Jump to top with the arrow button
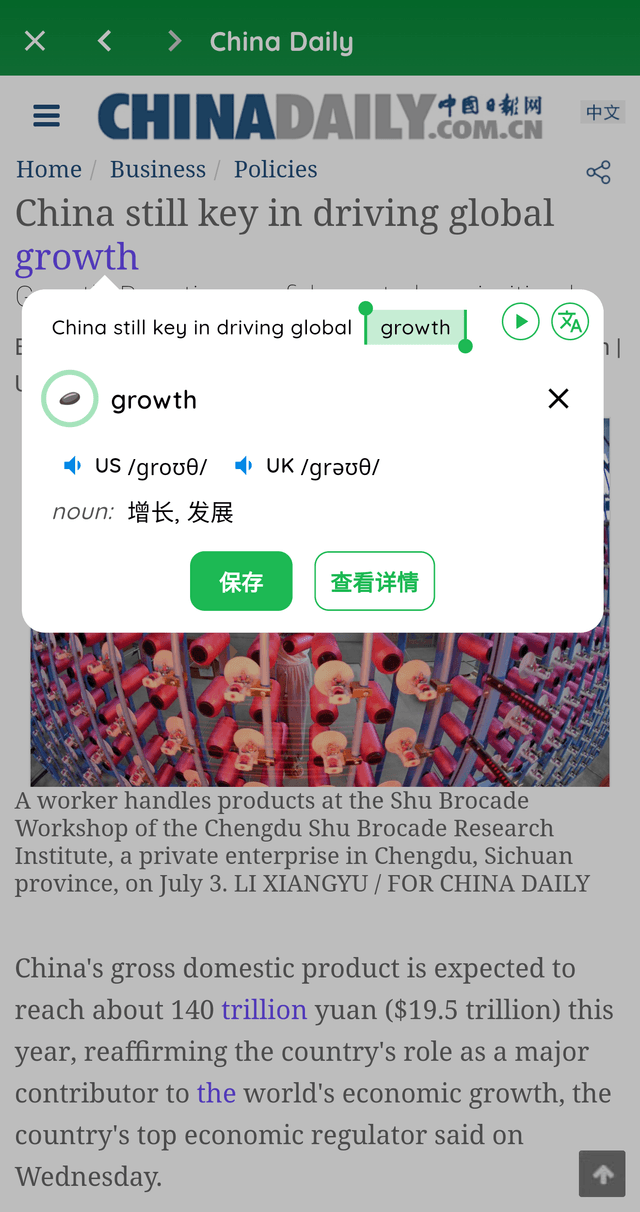Image resolution: width=640 pixels, height=1212 pixels. point(602,1175)
